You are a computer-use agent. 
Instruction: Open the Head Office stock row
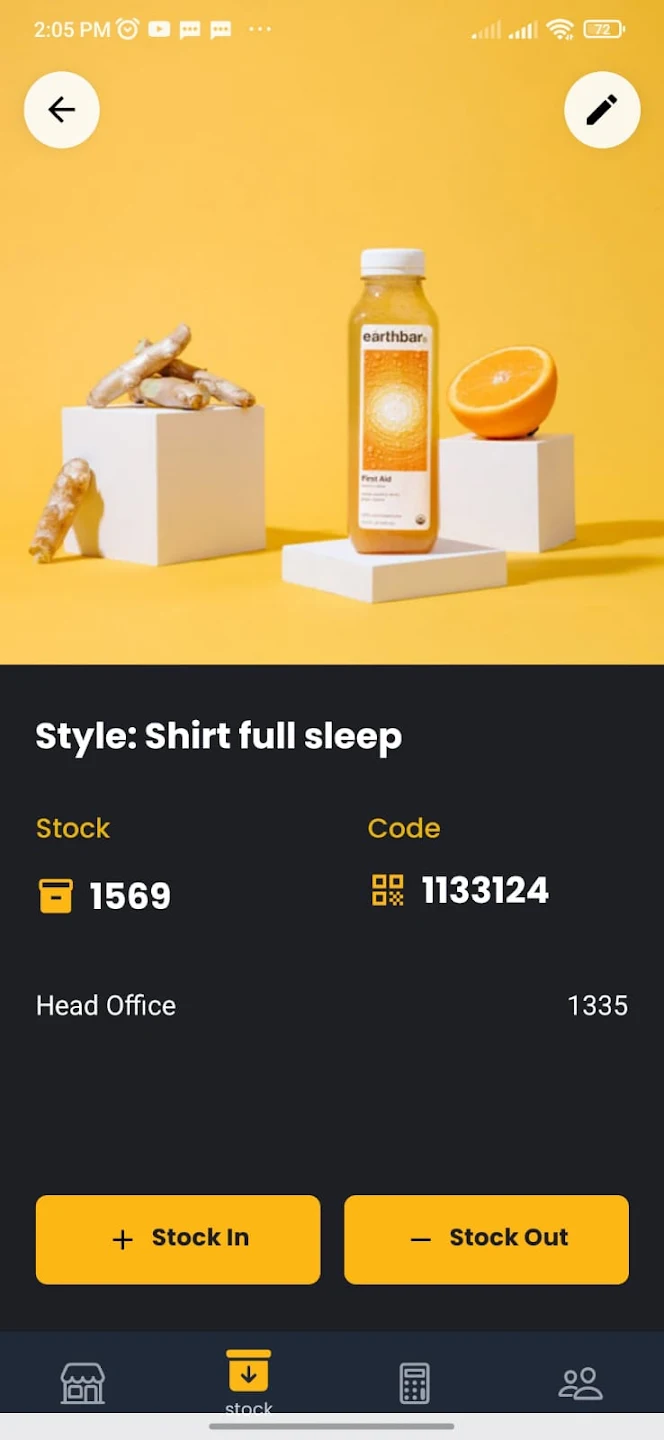[332, 1006]
